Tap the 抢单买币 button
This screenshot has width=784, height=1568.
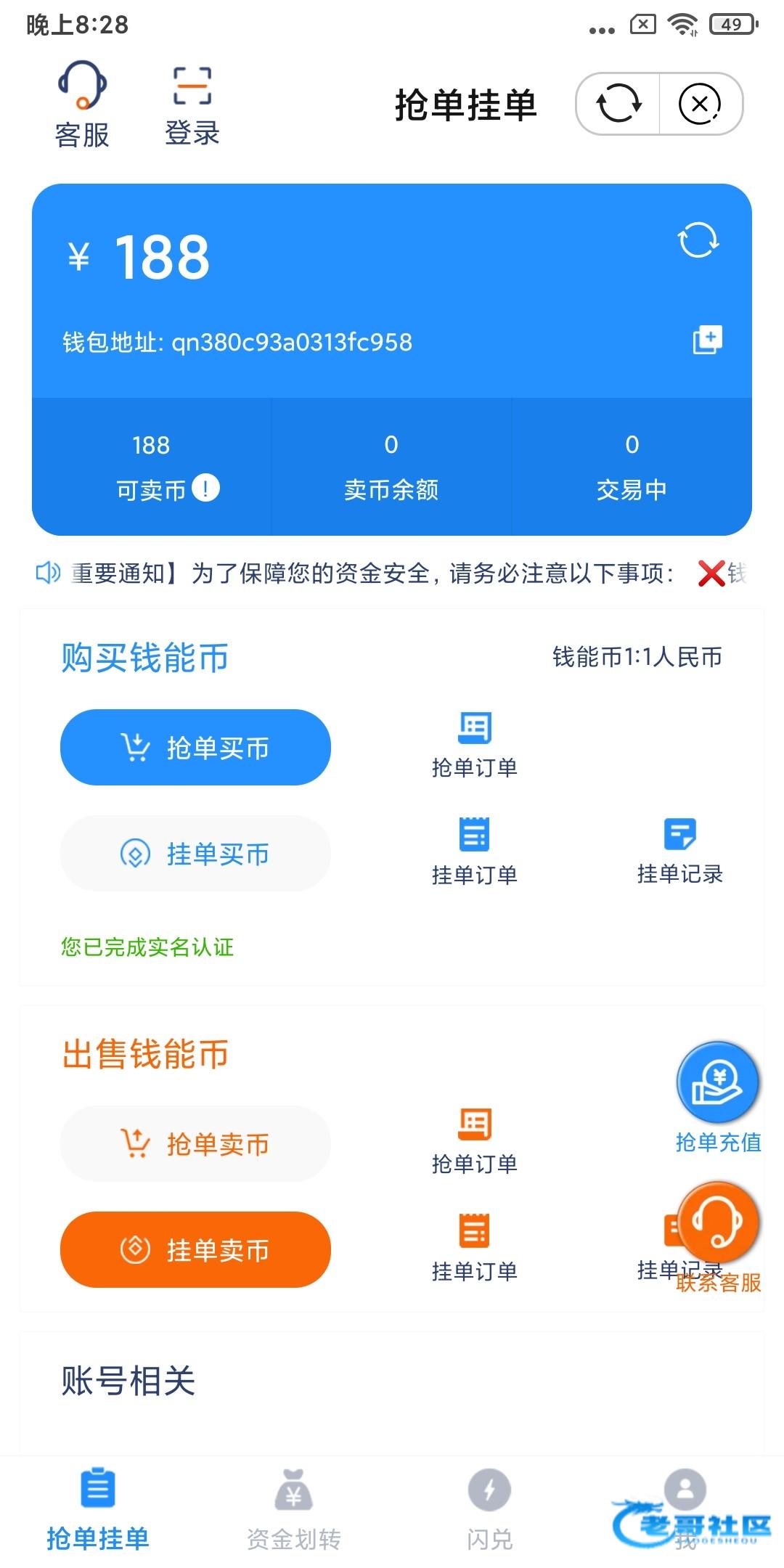[195, 747]
